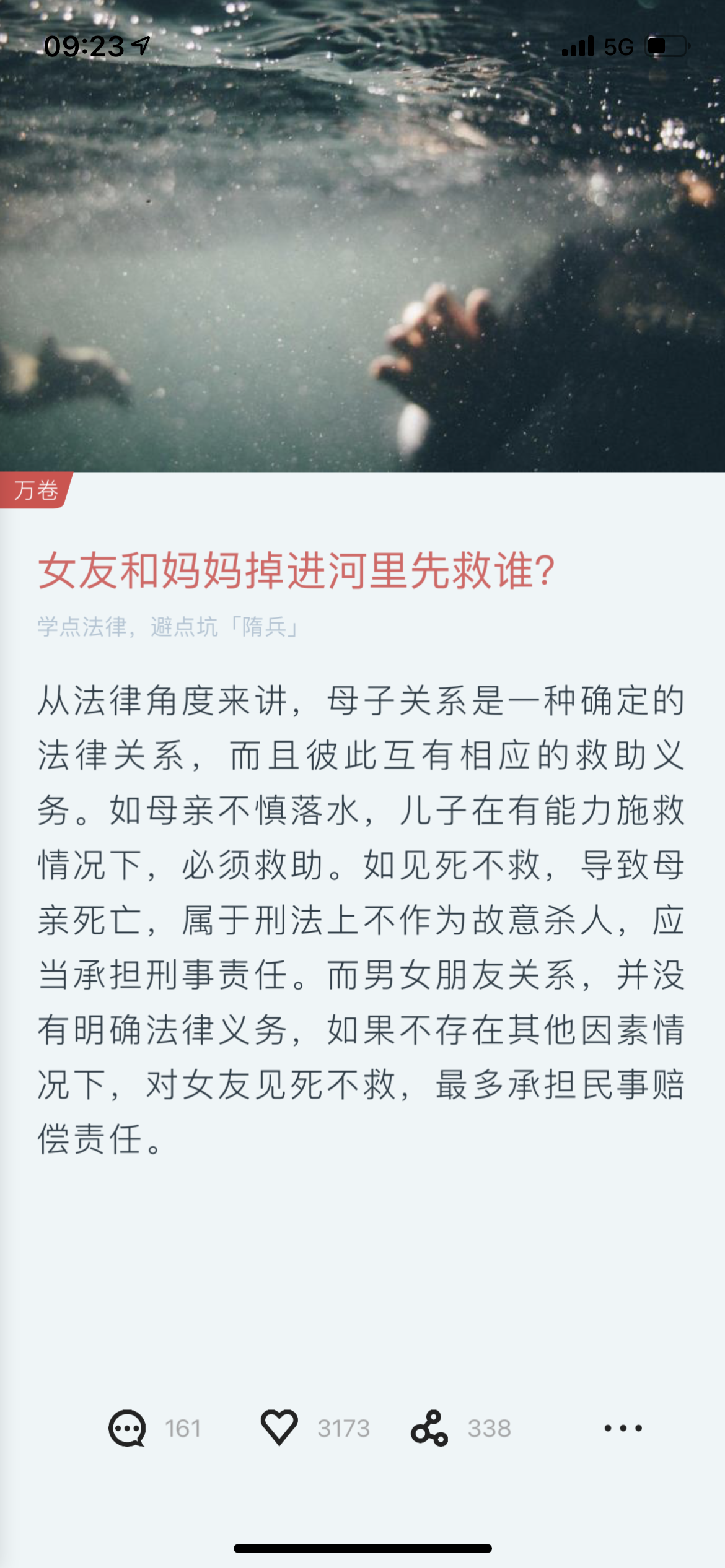Open the three-dot more options menu

click(x=623, y=1428)
